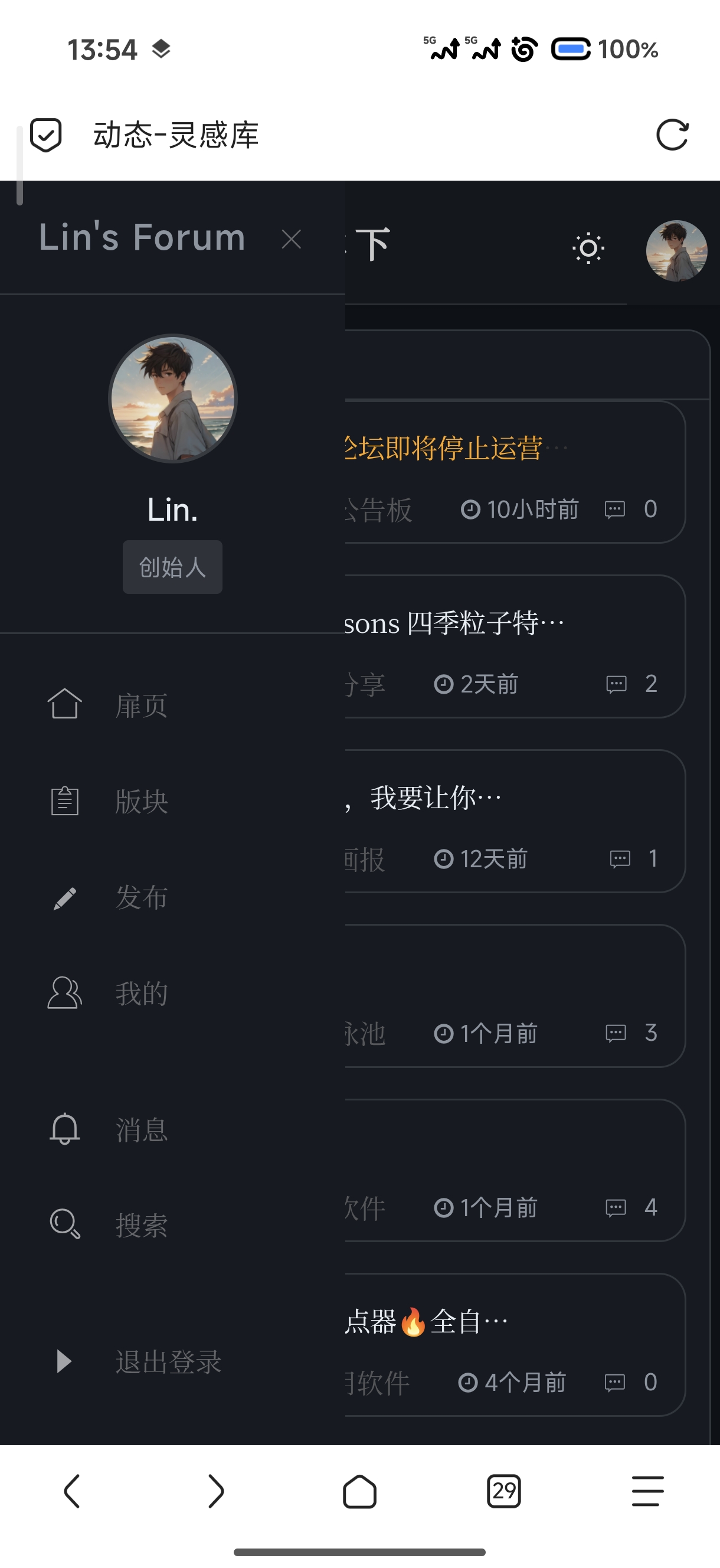
Task: Tap the 消息 bell icon
Action: tap(65, 1129)
